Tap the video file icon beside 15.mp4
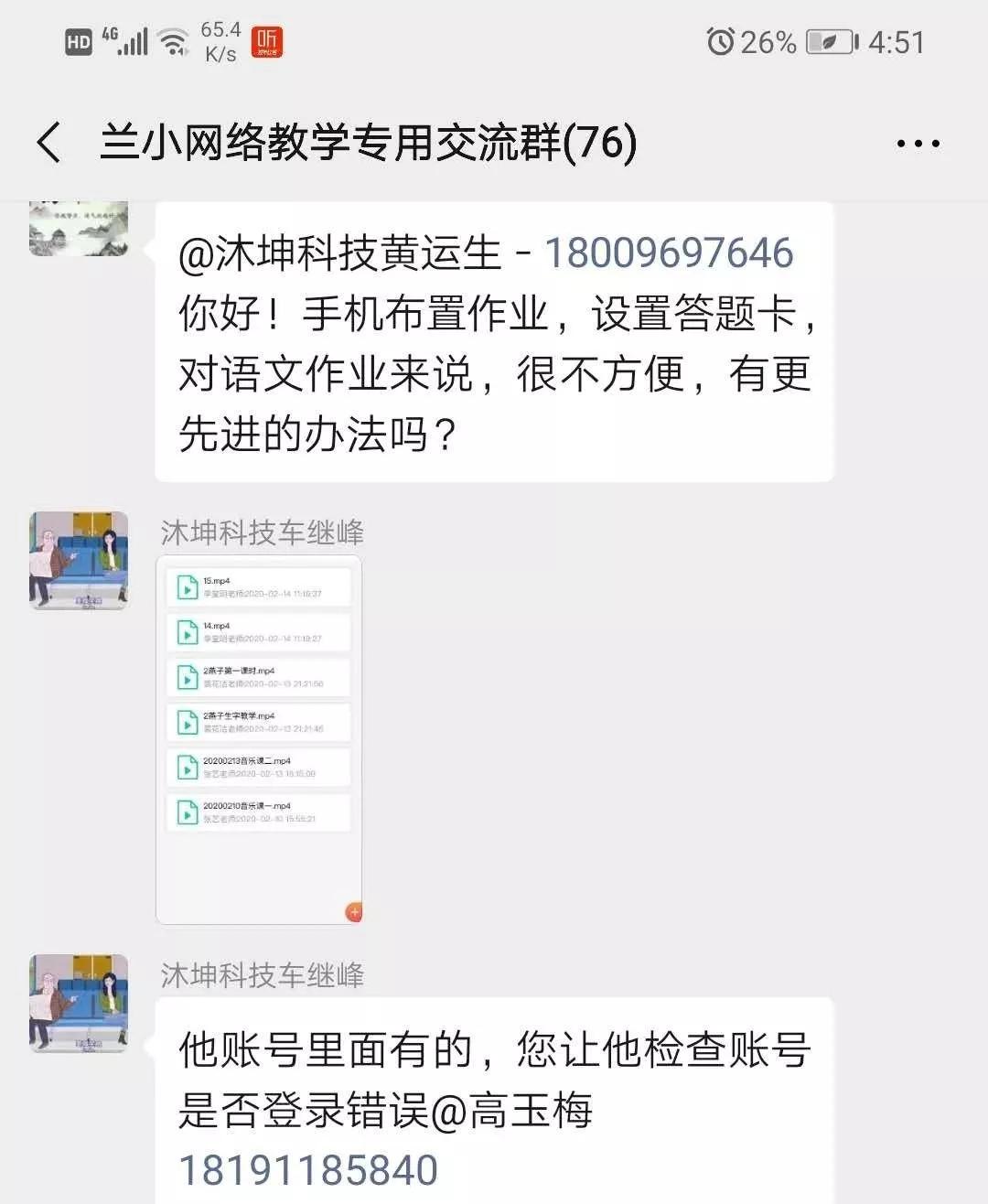The height and width of the screenshot is (1204, 988). point(188,586)
